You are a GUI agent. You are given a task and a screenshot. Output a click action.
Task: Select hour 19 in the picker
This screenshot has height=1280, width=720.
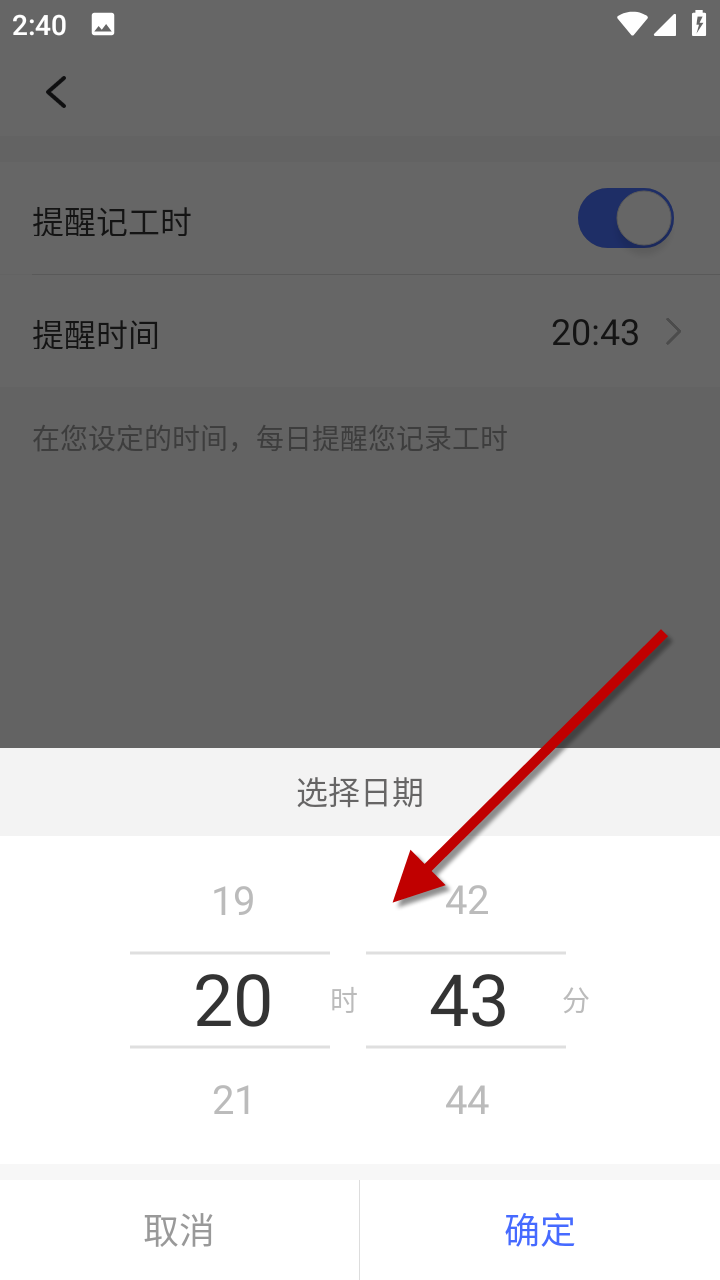[x=232, y=901]
